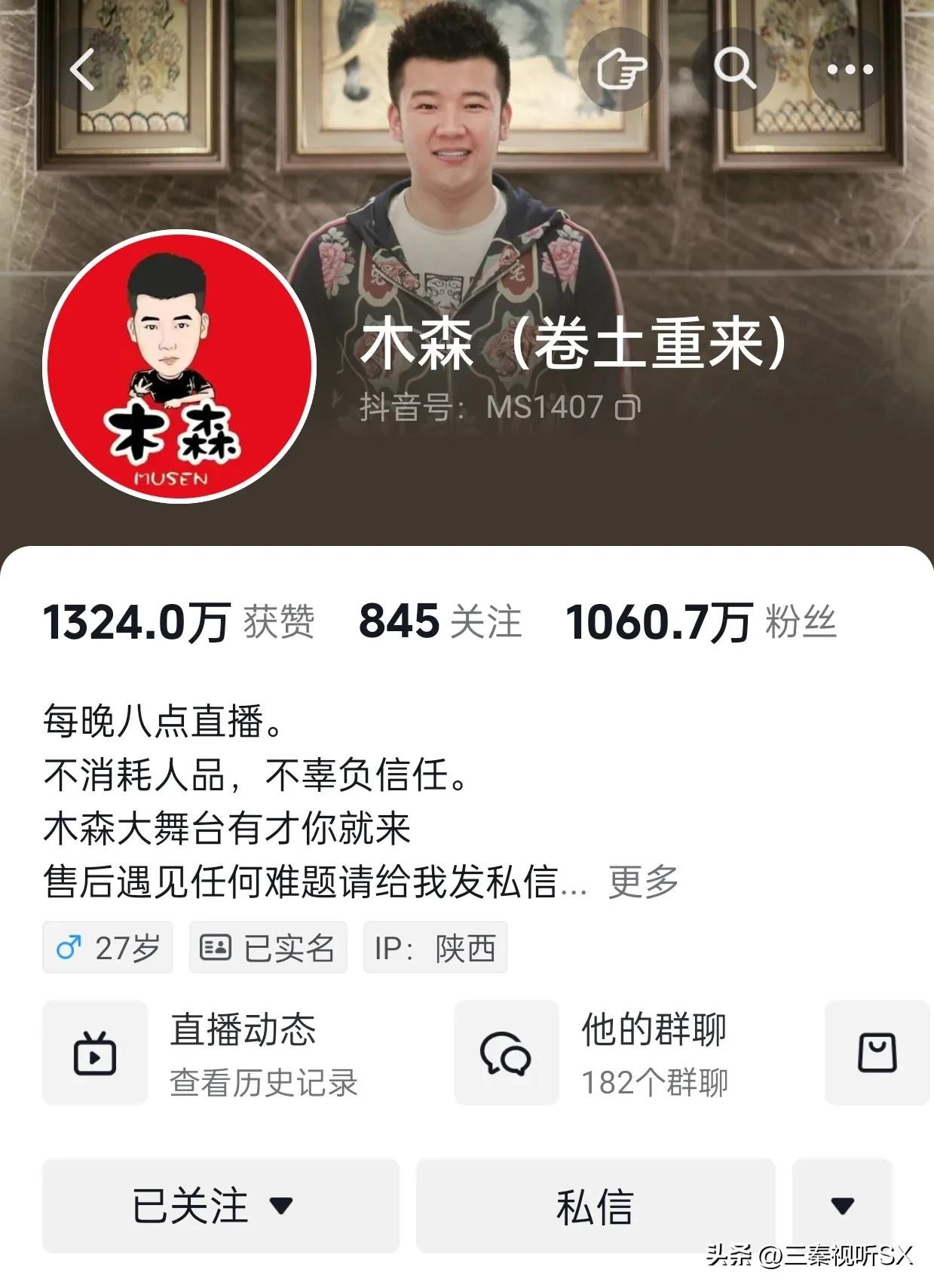Expand bio with 更多
This screenshot has width=934, height=1288.
[643, 881]
